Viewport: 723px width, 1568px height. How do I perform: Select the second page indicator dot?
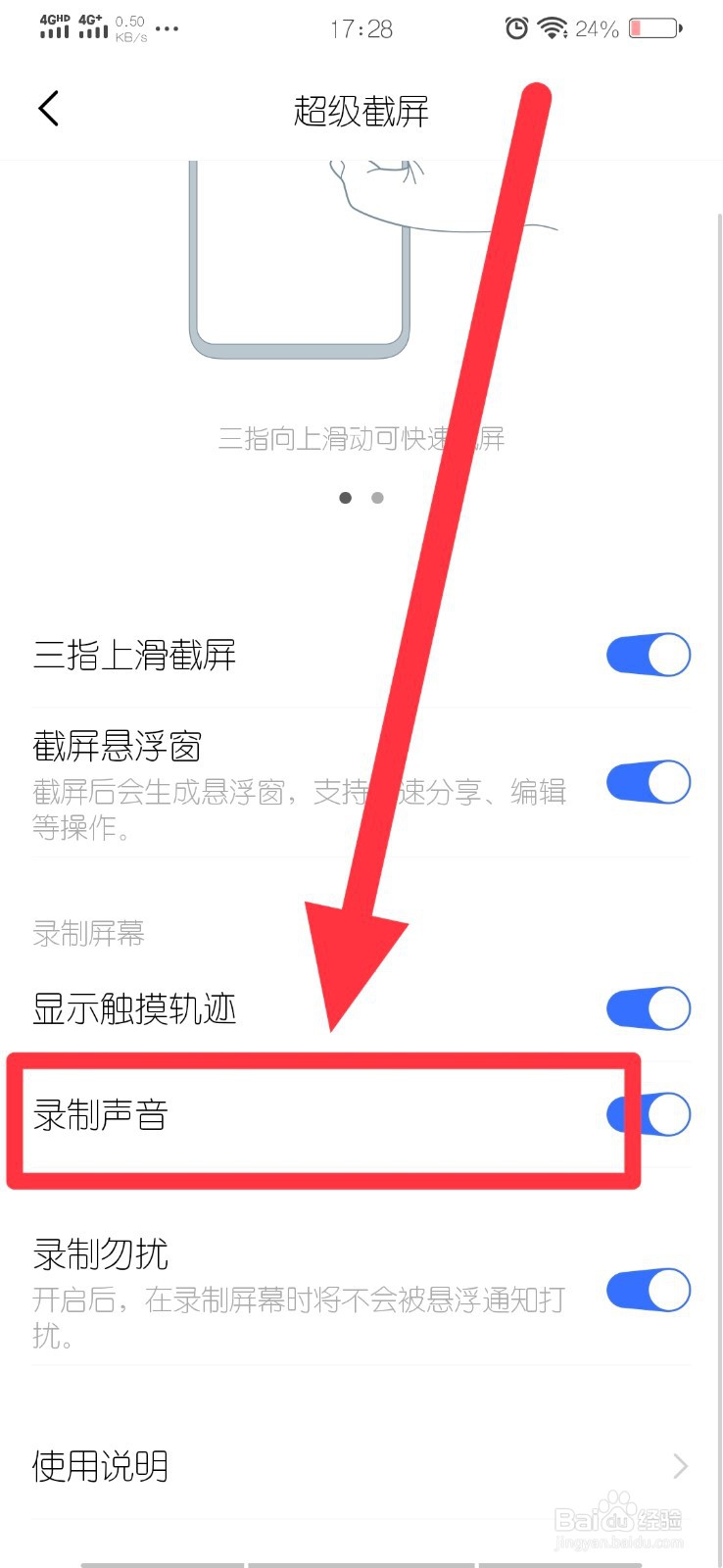377,498
